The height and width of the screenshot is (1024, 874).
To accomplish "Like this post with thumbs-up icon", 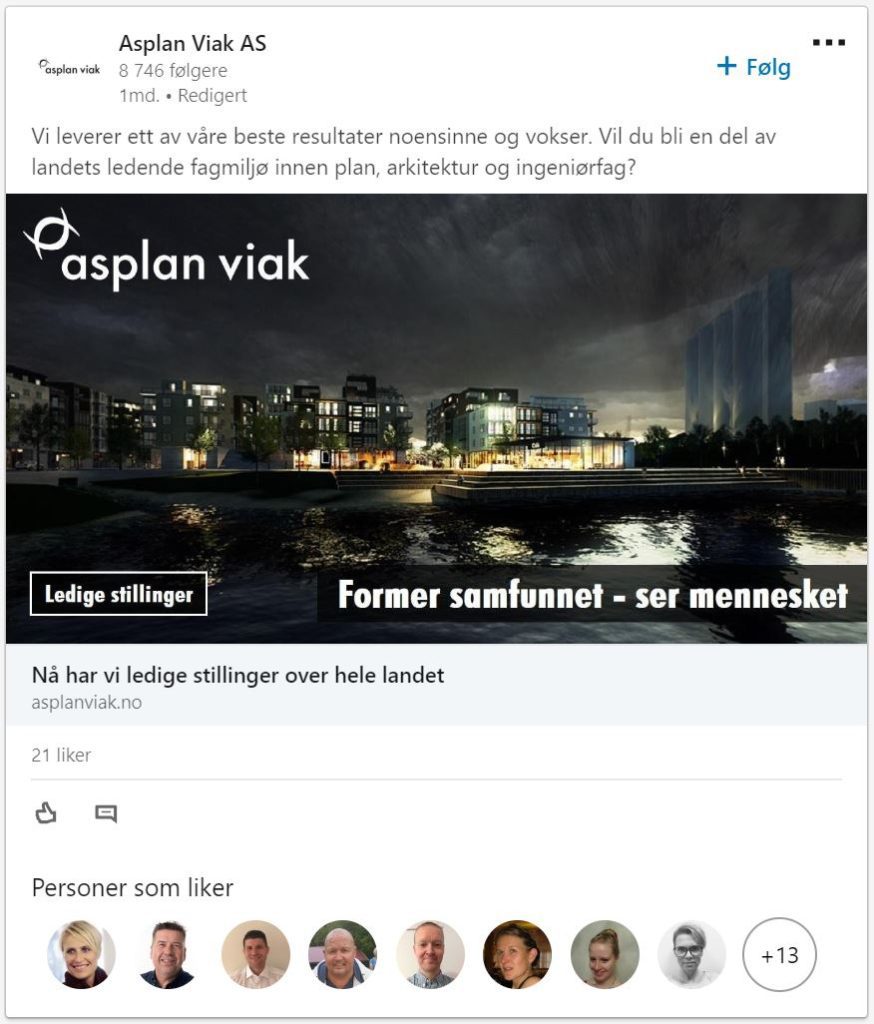I will coord(45,813).
